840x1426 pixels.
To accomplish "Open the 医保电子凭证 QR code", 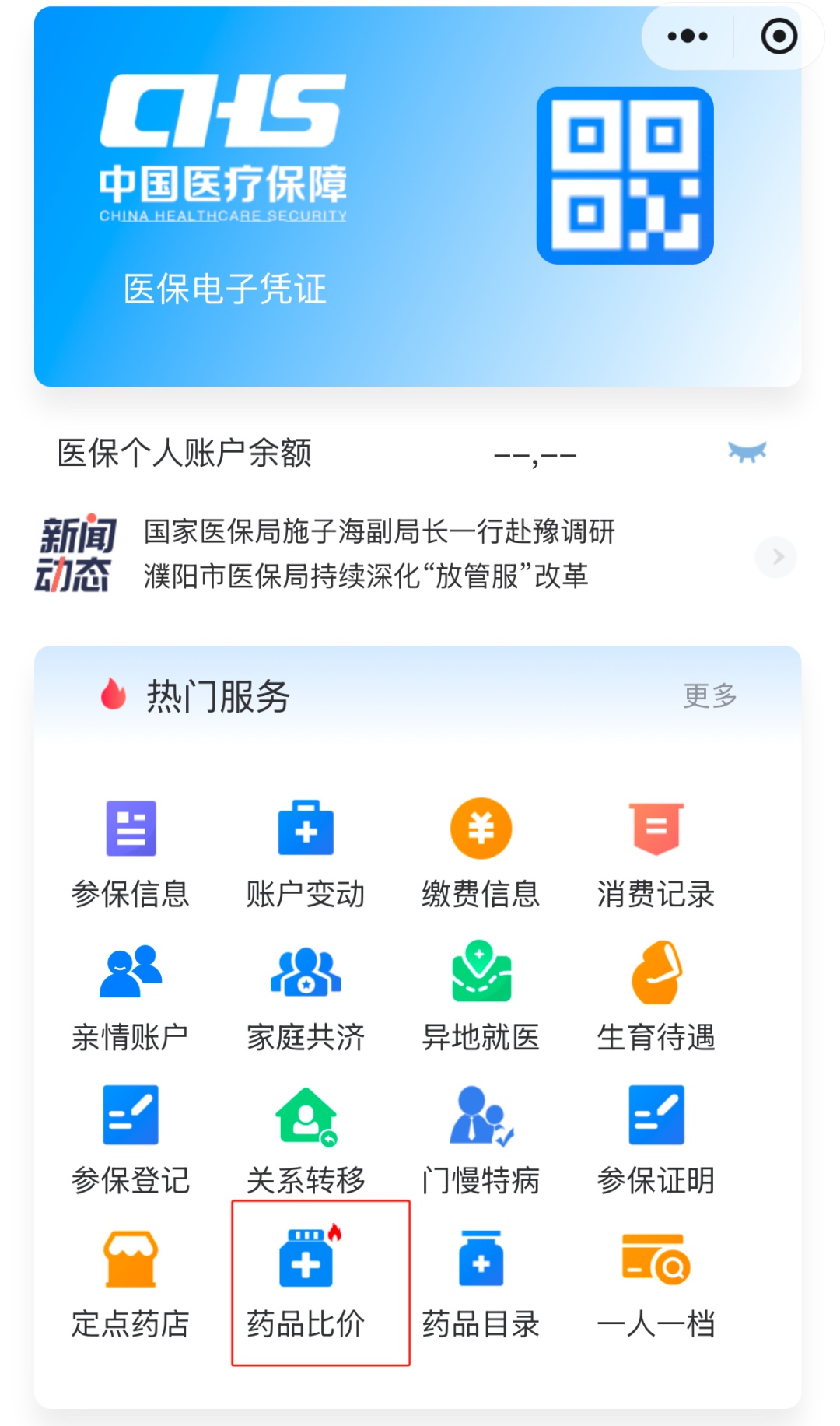I will click(625, 176).
